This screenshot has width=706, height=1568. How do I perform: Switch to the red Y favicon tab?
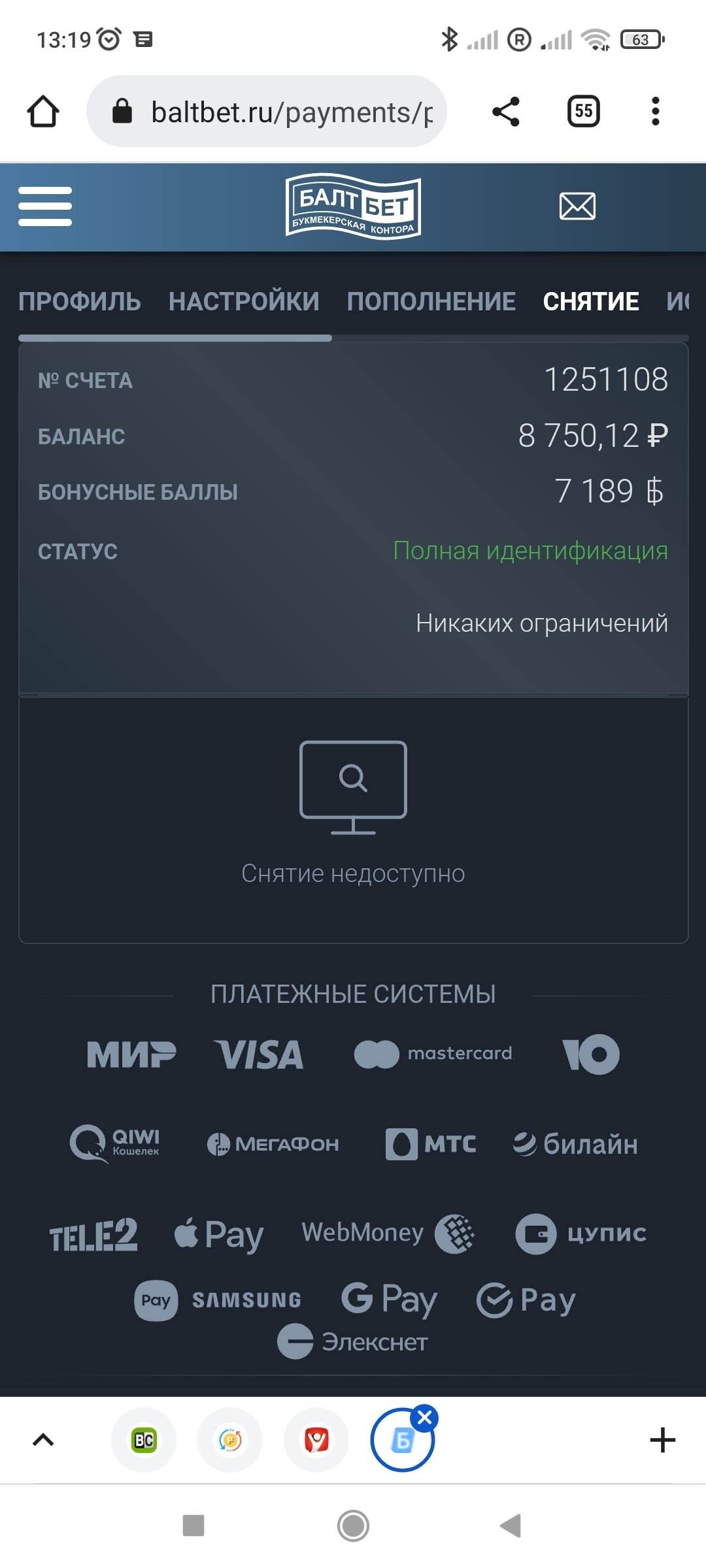316,1440
